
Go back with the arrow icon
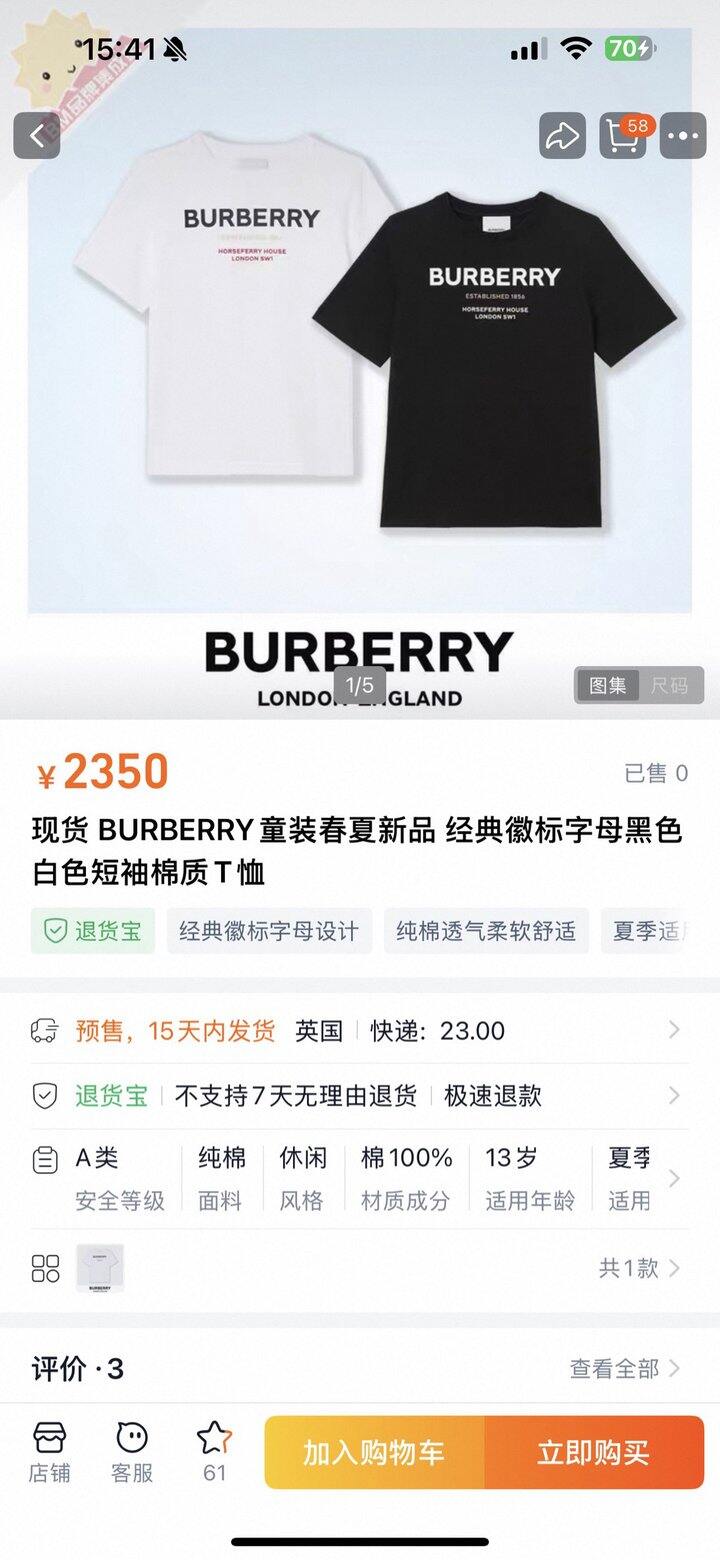[37, 136]
